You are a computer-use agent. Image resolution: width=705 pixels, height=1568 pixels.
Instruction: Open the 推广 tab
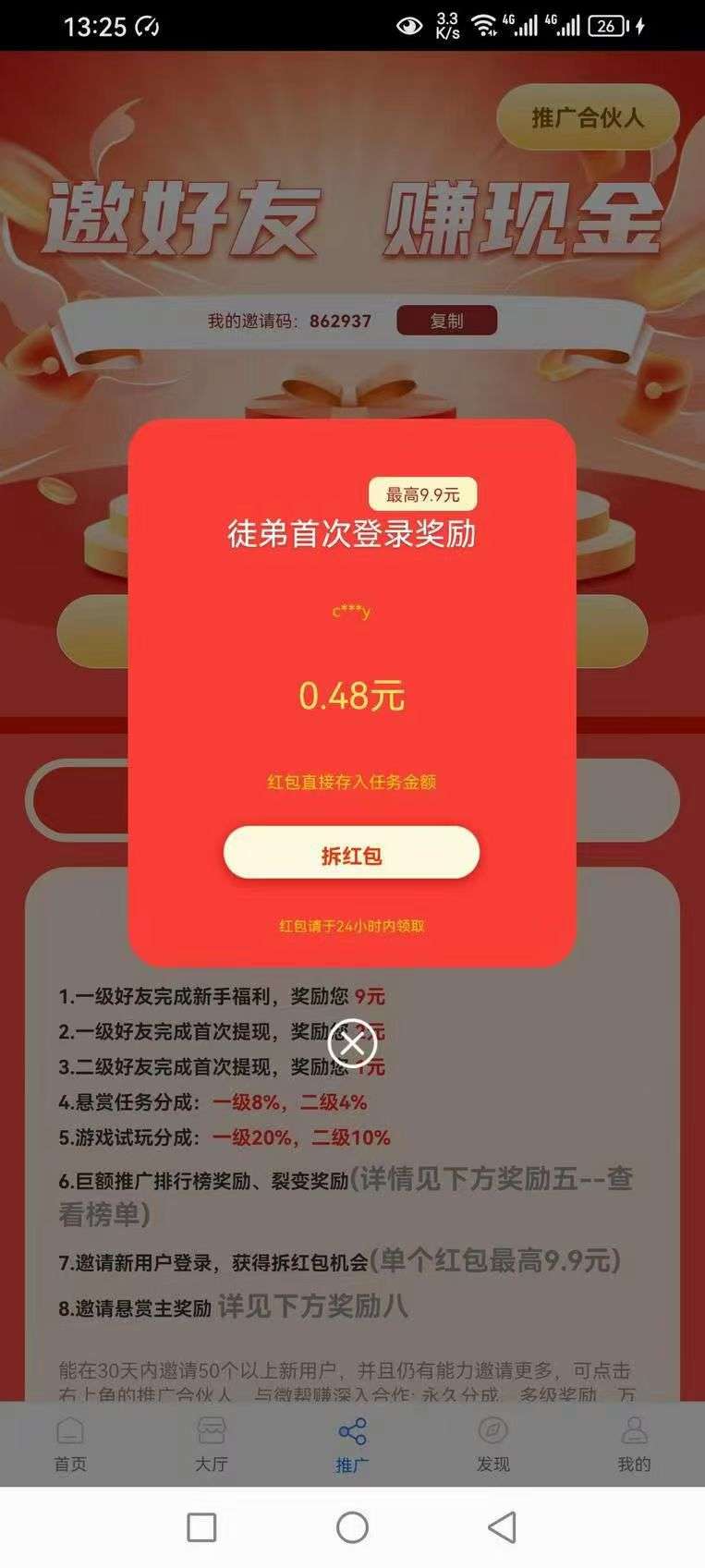pos(352,1444)
